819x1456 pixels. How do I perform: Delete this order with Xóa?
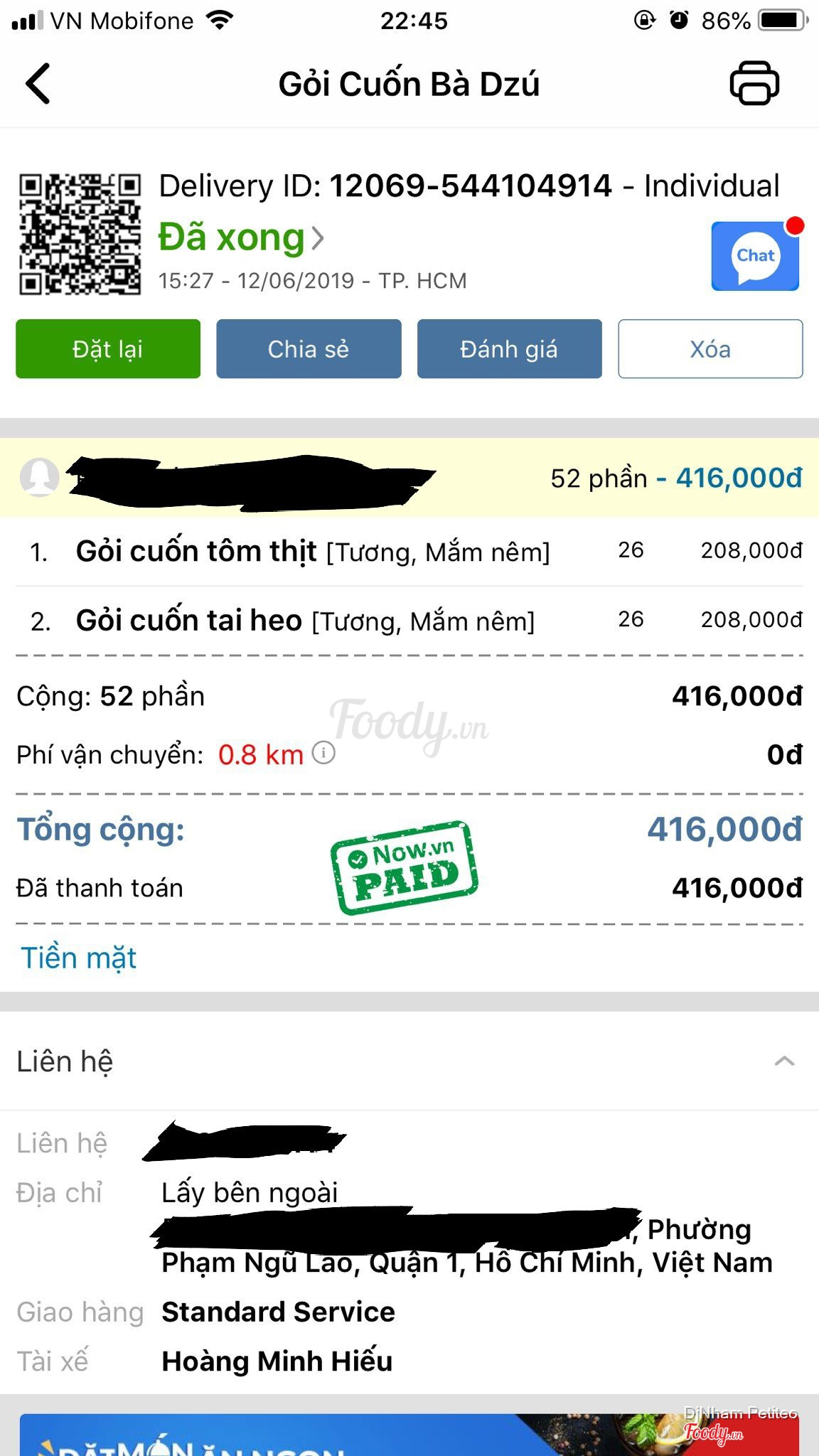(x=710, y=349)
